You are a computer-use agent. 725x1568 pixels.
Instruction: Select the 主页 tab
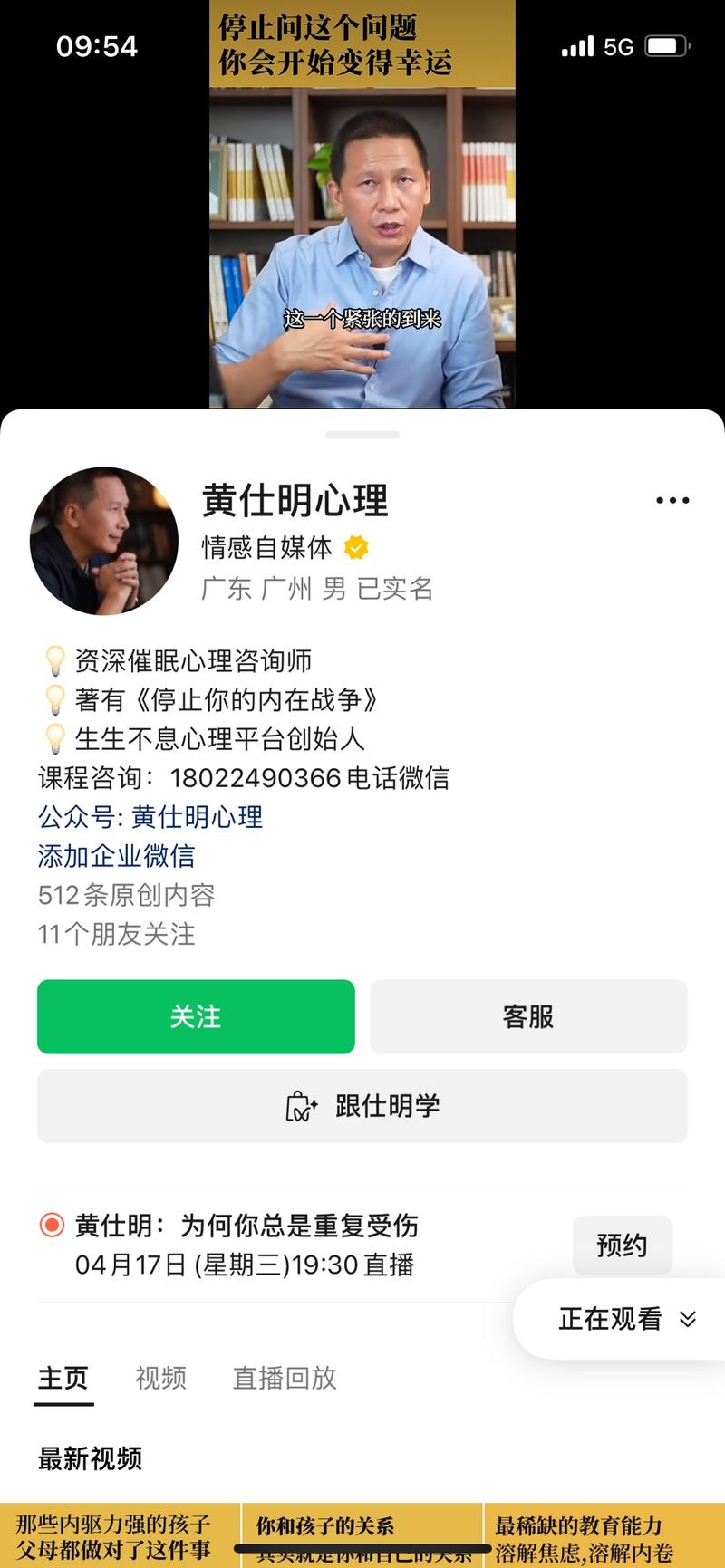click(x=61, y=1378)
